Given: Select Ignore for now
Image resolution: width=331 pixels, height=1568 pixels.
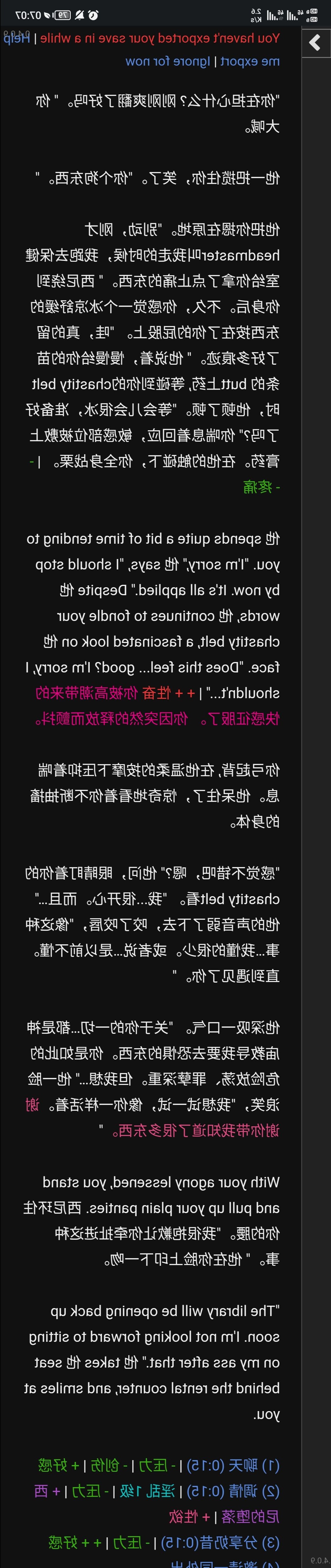Looking at the screenshot, I should tap(168, 62).
